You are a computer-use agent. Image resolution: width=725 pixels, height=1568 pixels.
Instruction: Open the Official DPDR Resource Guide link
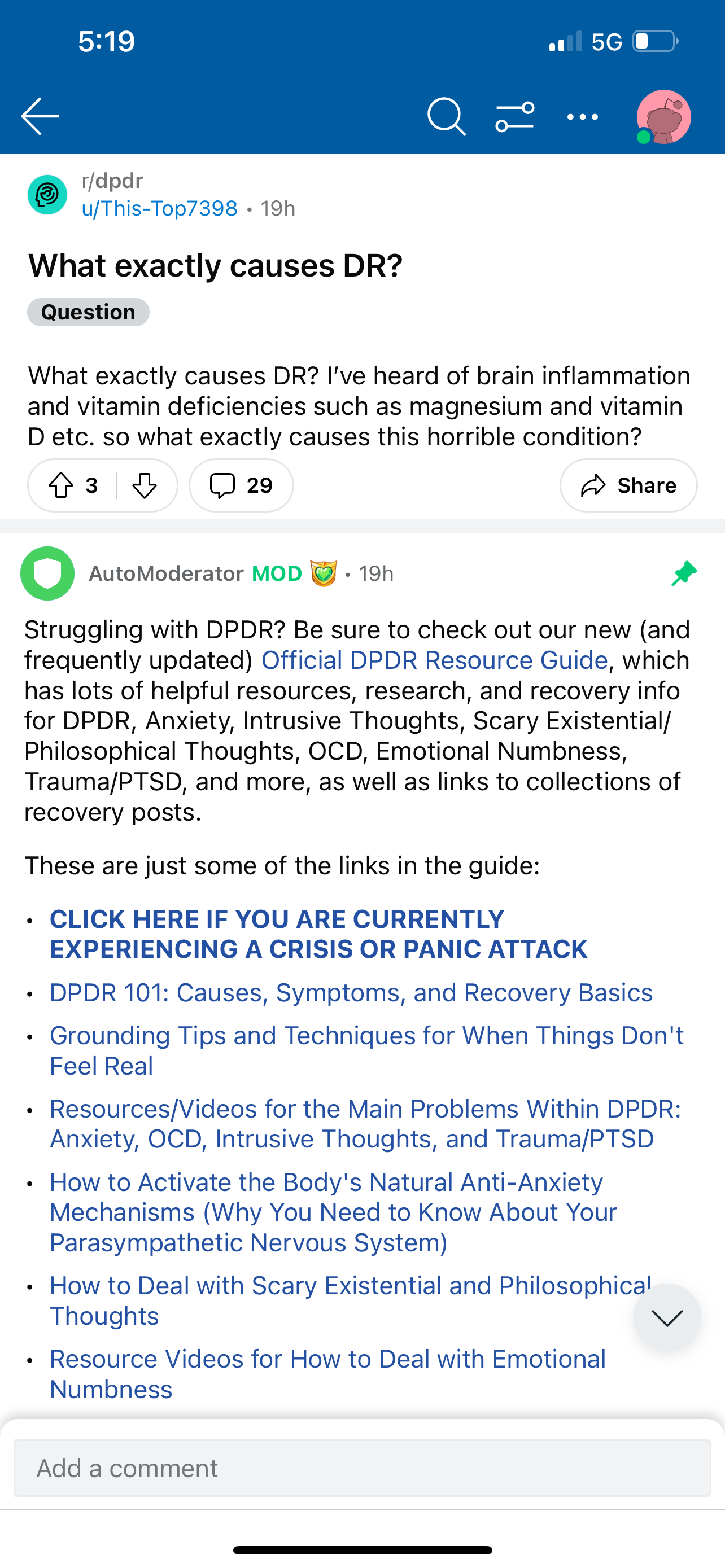point(434,660)
